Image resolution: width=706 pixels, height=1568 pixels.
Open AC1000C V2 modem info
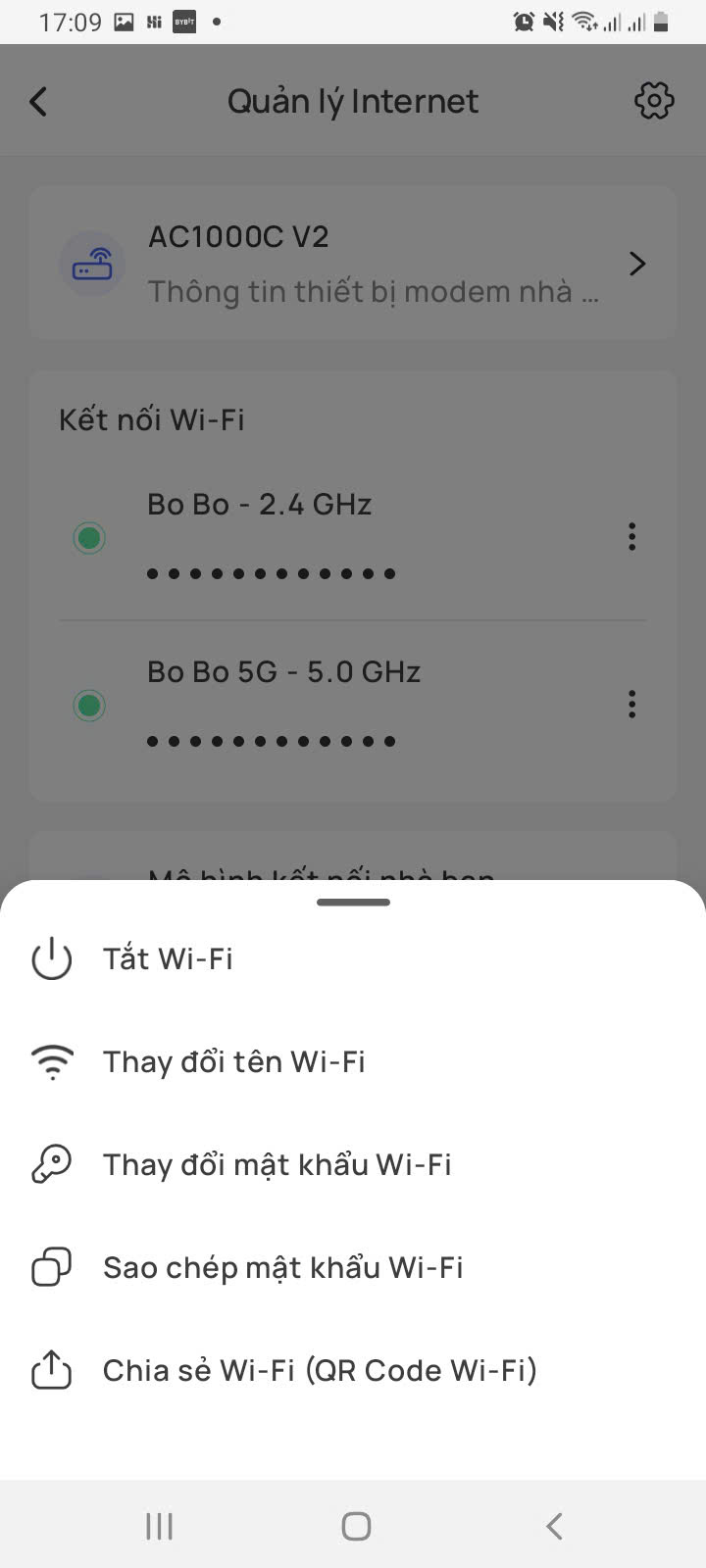(x=353, y=264)
